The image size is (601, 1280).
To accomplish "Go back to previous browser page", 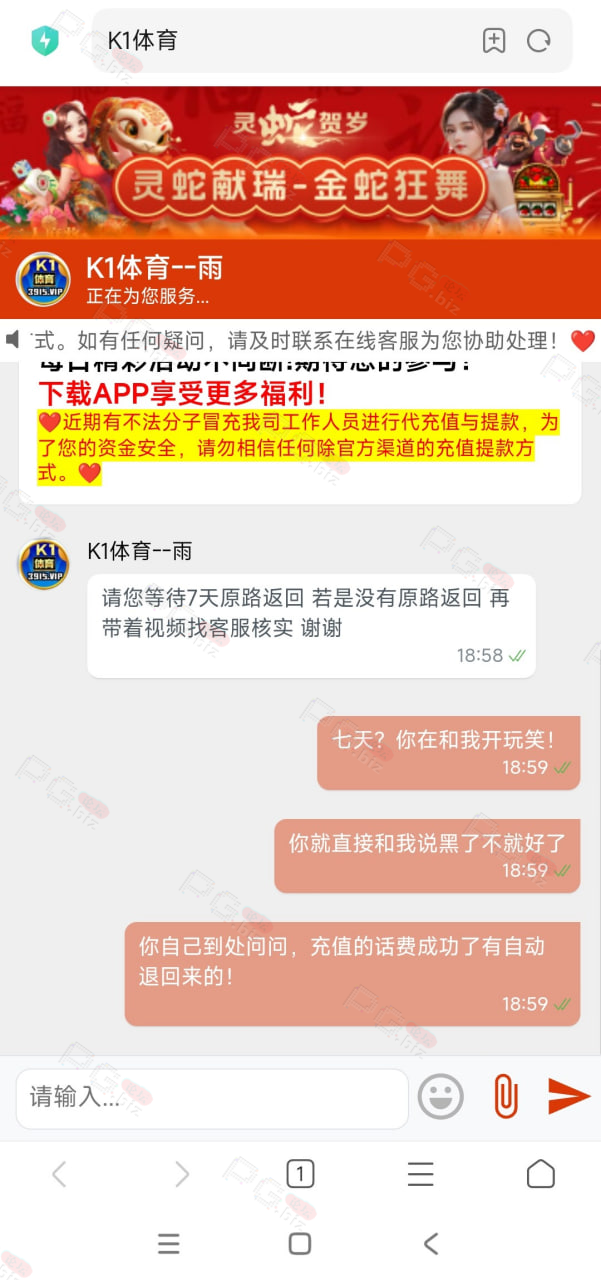I will tap(59, 1174).
